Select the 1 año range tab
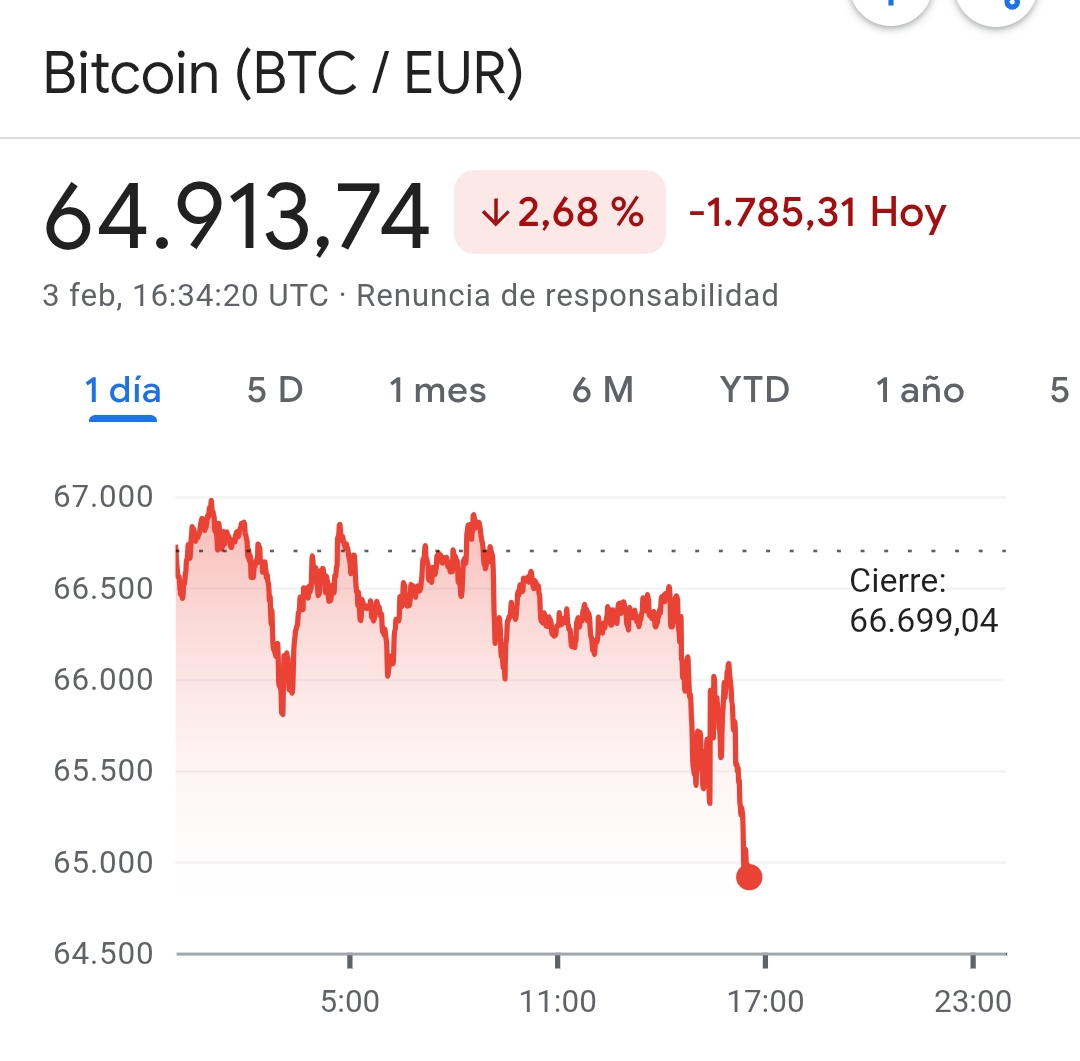This screenshot has width=1080, height=1061. (x=920, y=390)
